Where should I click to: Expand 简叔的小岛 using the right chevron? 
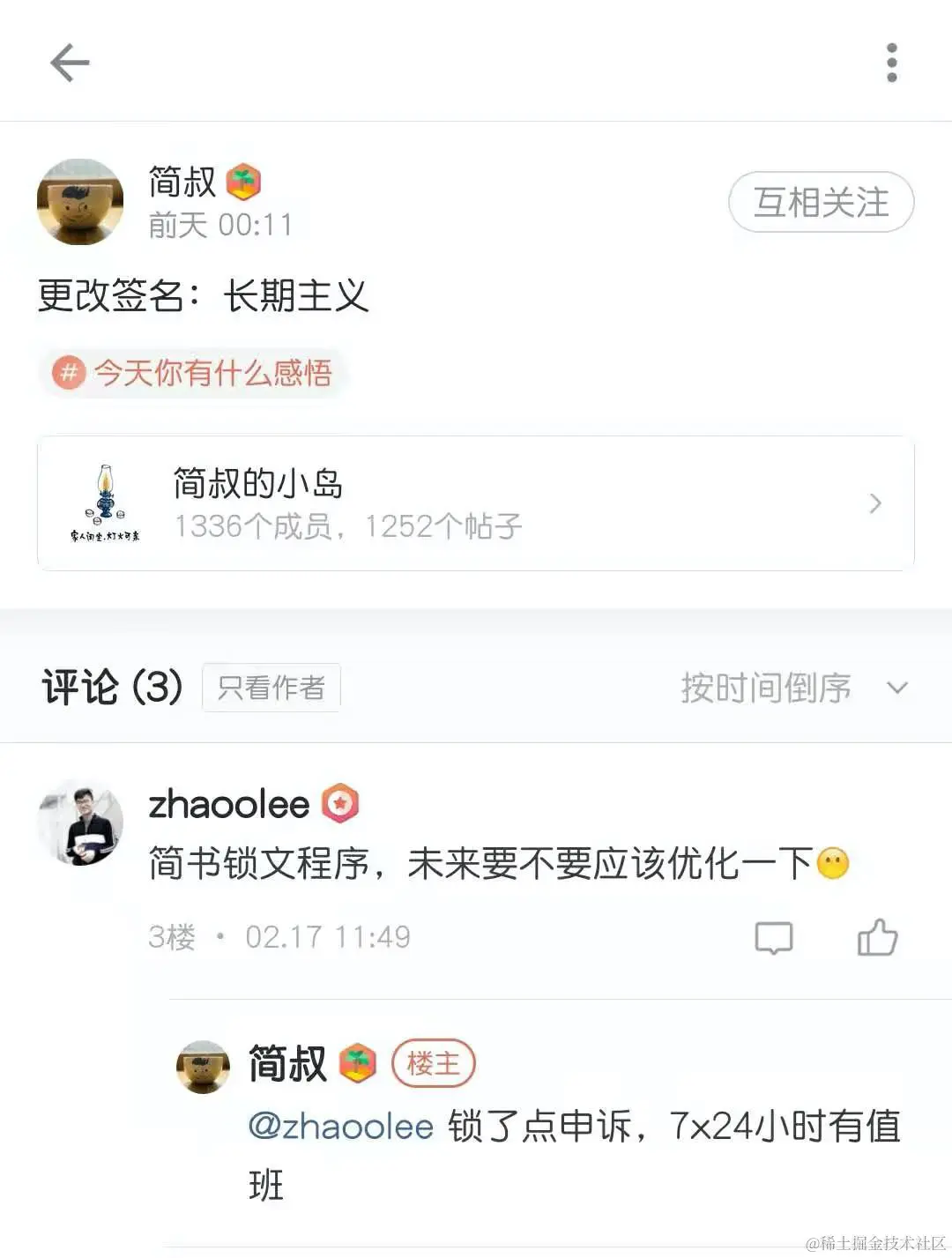point(874,502)
